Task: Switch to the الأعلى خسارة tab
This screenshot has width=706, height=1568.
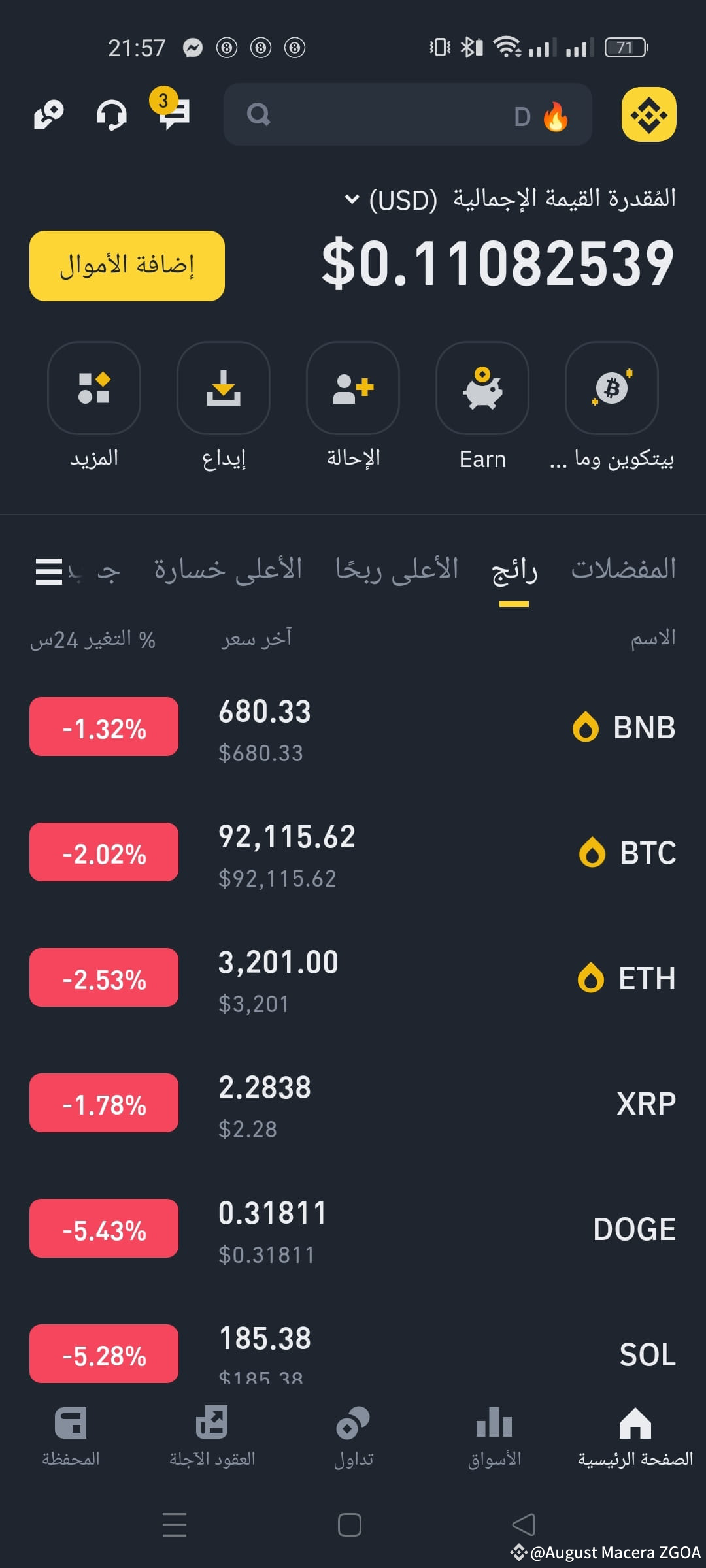Action: pyautogui.click(x=228, y=570)
